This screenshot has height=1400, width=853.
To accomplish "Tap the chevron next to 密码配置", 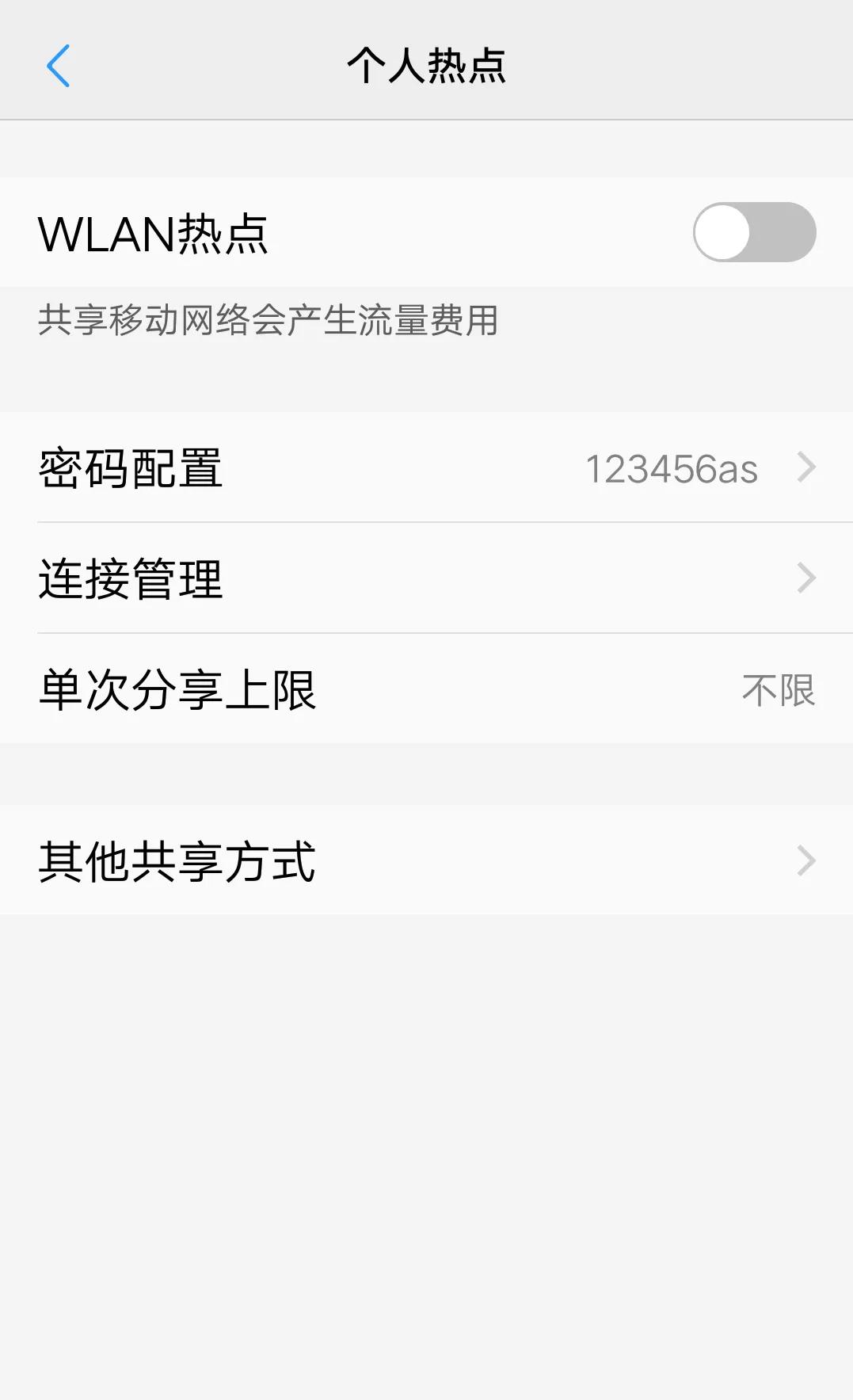I will pyautogui.click(x=807, y=467).
